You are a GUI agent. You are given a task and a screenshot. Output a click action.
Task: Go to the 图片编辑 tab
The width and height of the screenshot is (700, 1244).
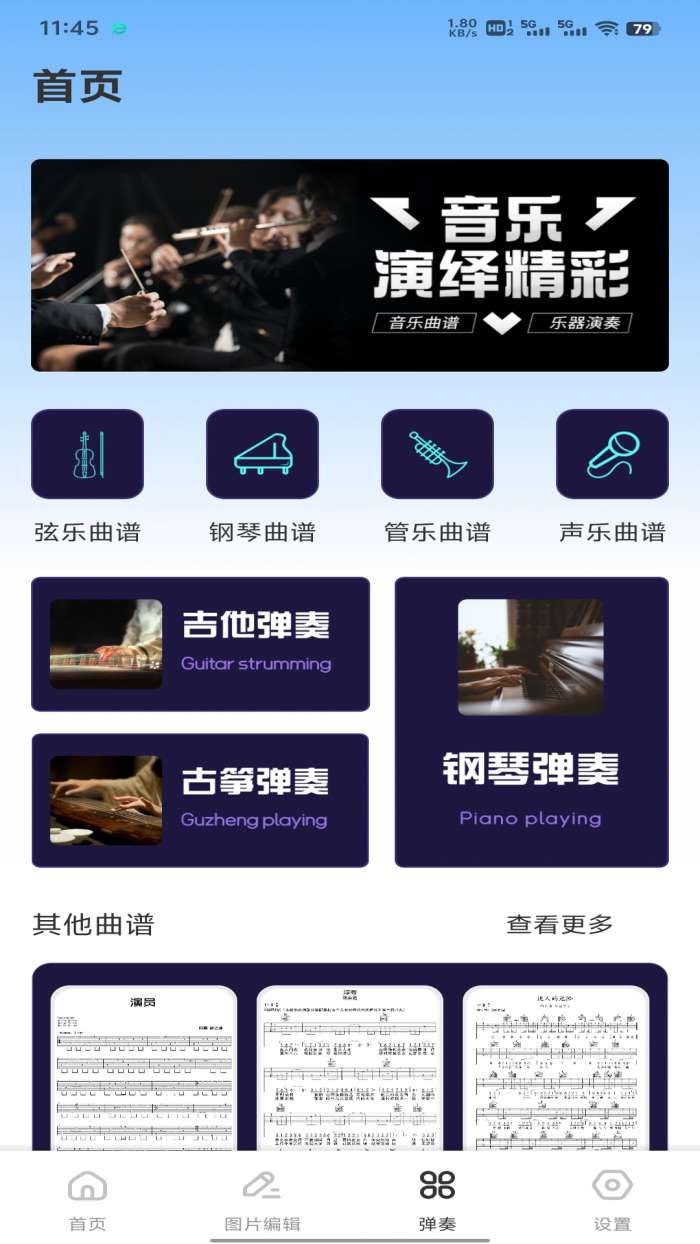(x=262, y=1200)
